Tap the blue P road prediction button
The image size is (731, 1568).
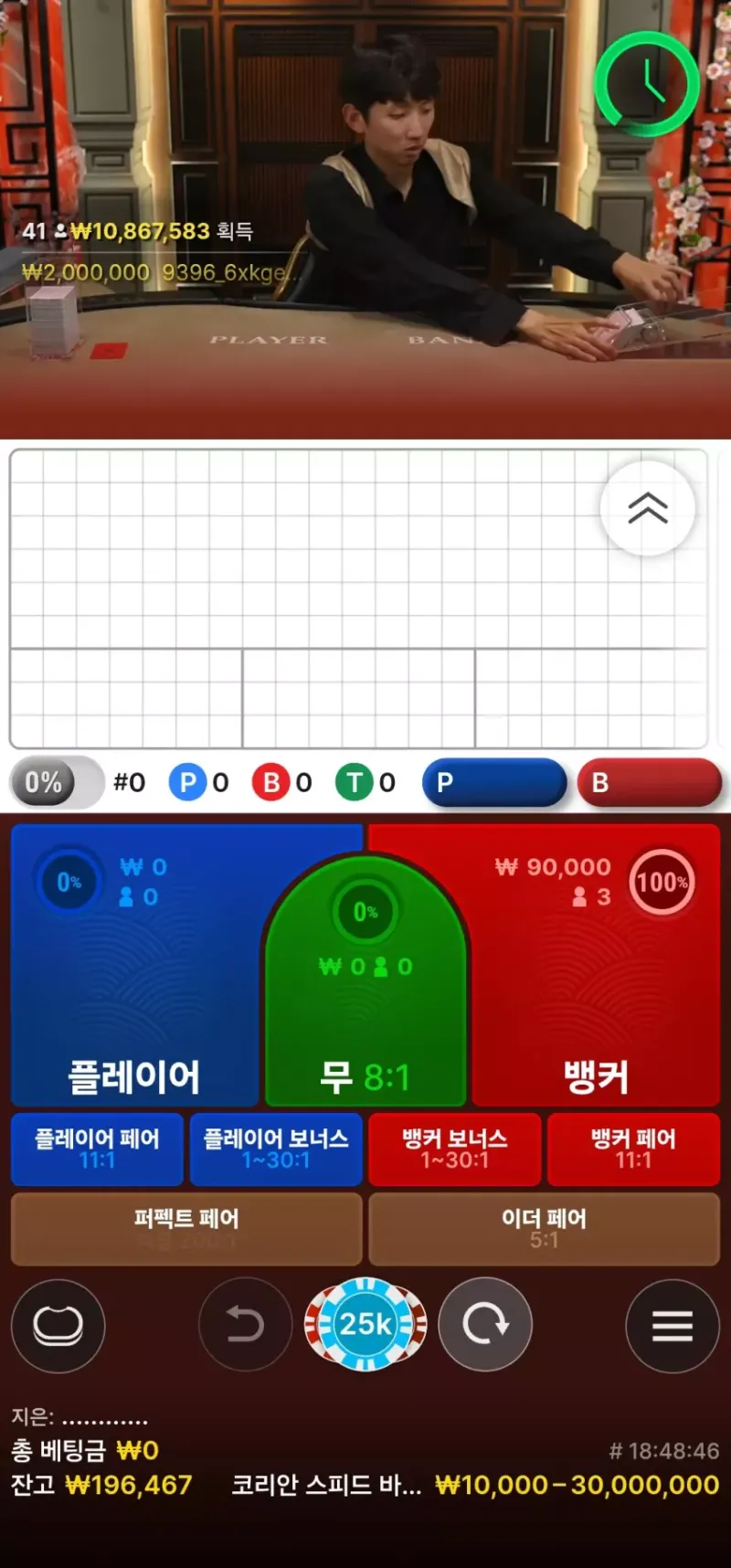tap(493, 783)
